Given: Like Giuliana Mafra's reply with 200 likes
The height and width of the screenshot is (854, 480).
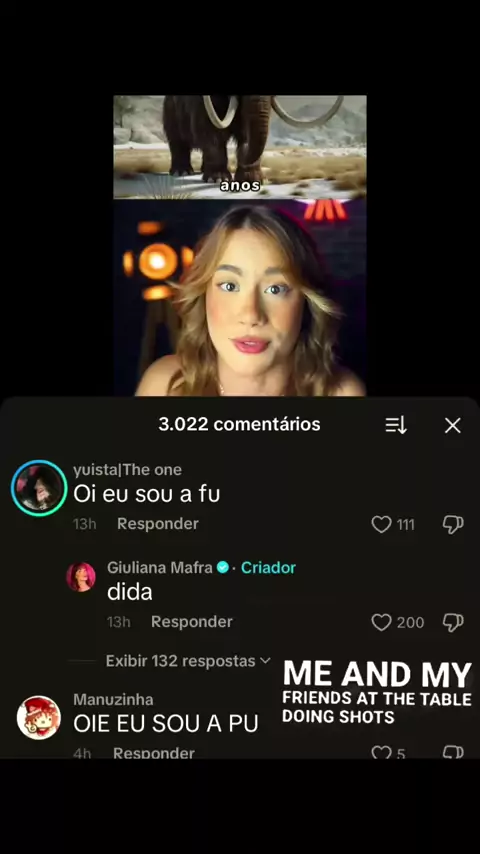Looking at the screenshot, I should click(x=381, y=622).
